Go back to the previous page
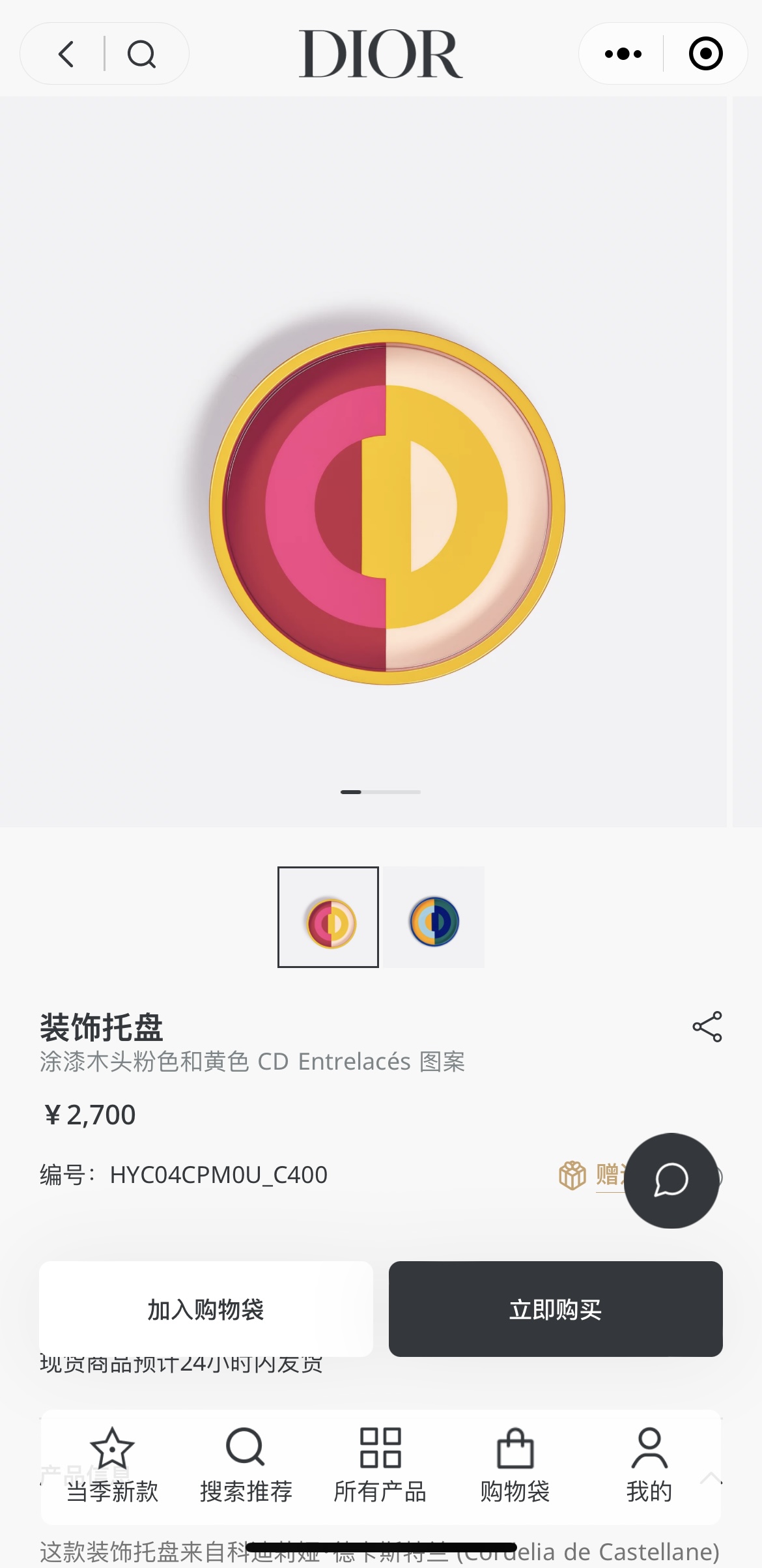762x1568 pixels. point(66,54)
